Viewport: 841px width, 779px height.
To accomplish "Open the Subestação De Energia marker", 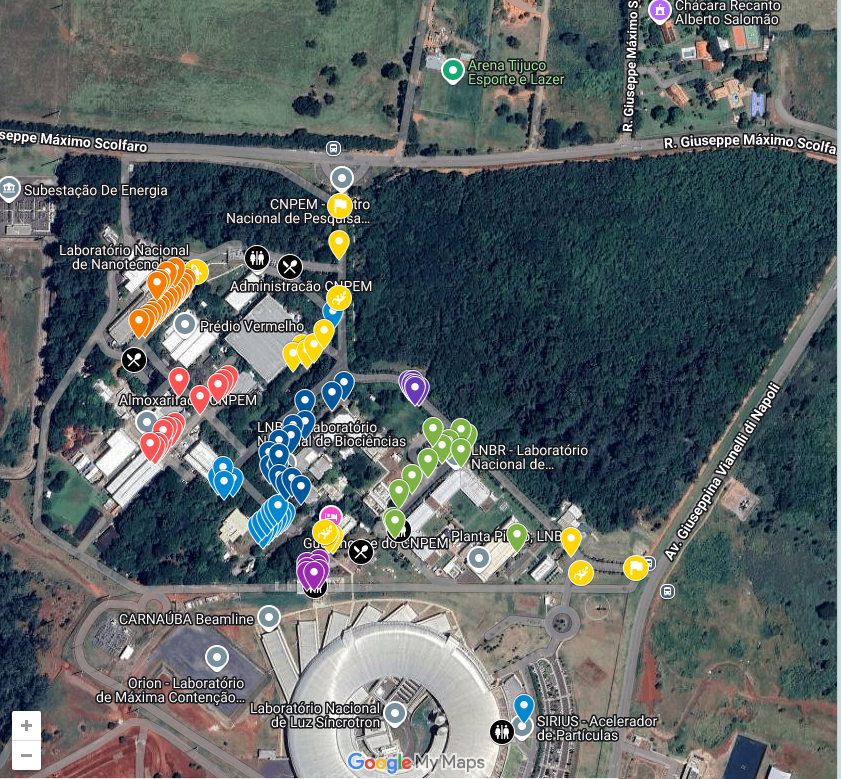I will pos(10,188).
